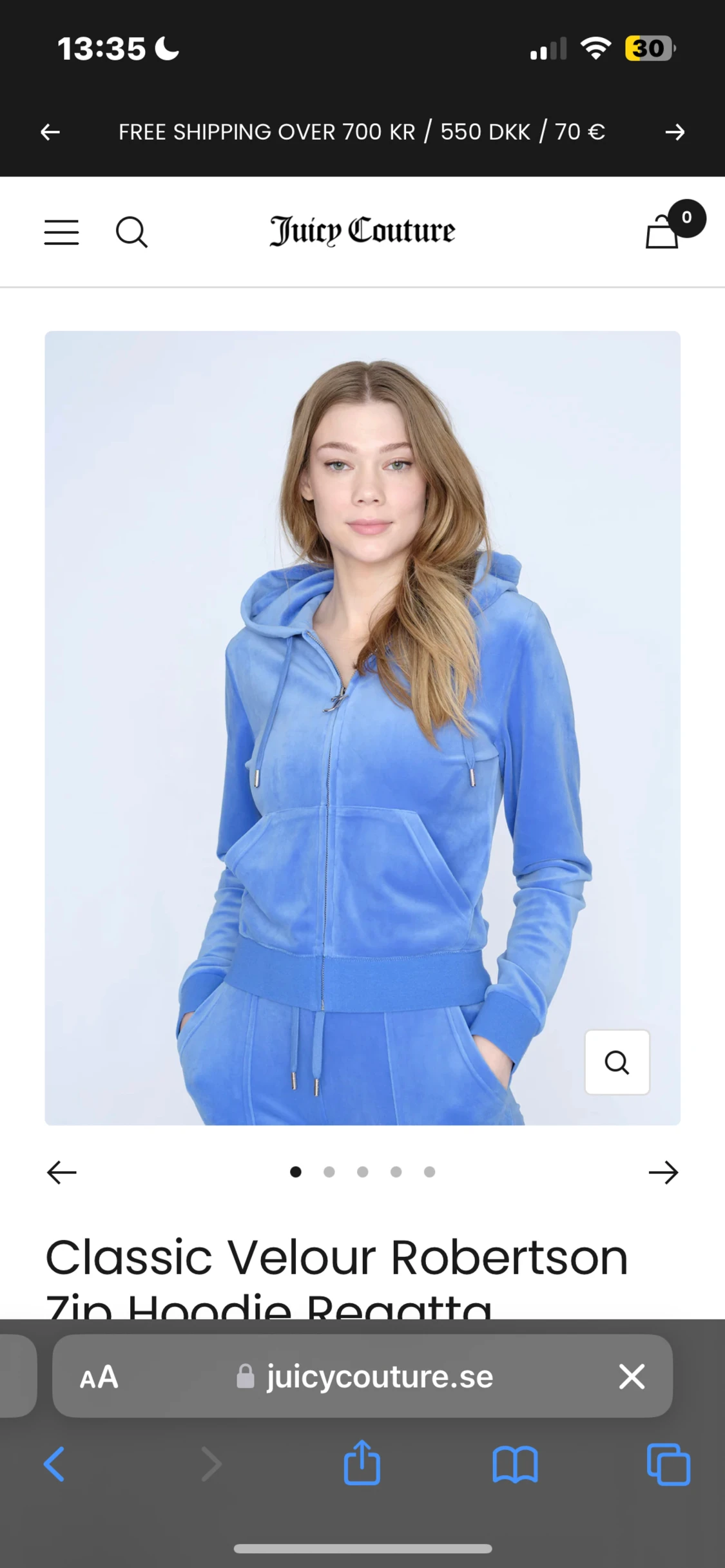725x1568 pixels.
Task: Show the next product image
Action: pyautogui.click(x=664, y=1172)
